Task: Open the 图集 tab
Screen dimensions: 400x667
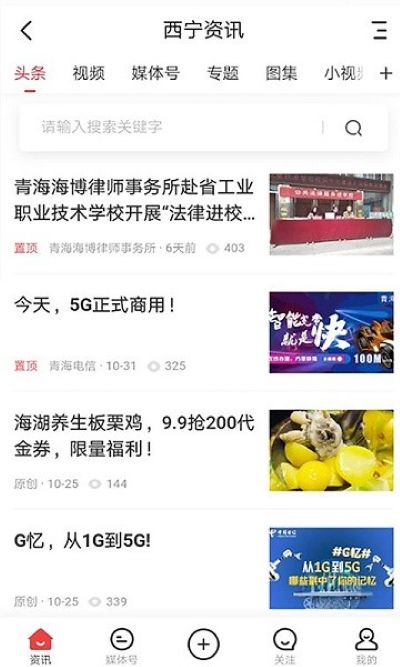Action: tap(281, 73)
